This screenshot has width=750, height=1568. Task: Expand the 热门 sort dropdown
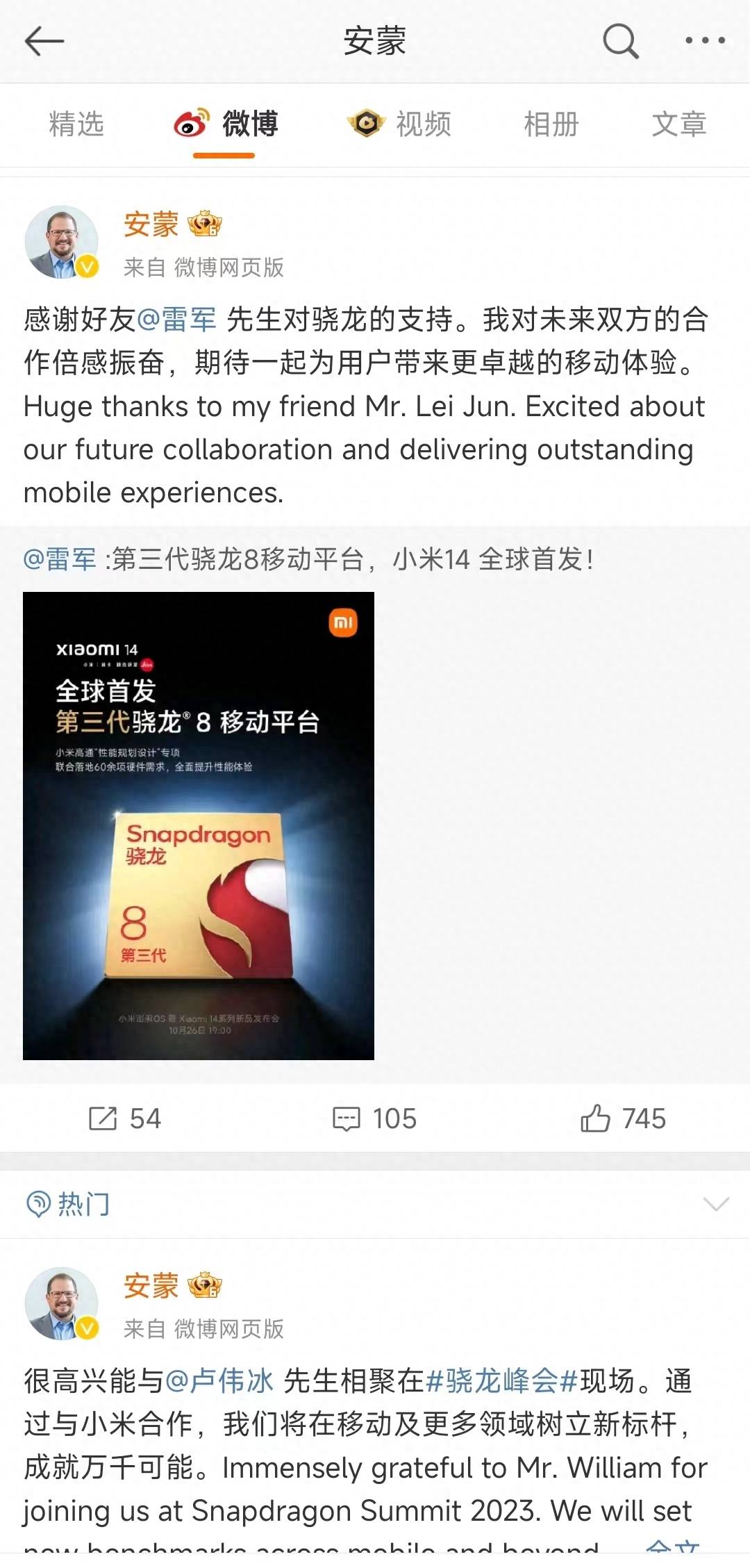715,1203
